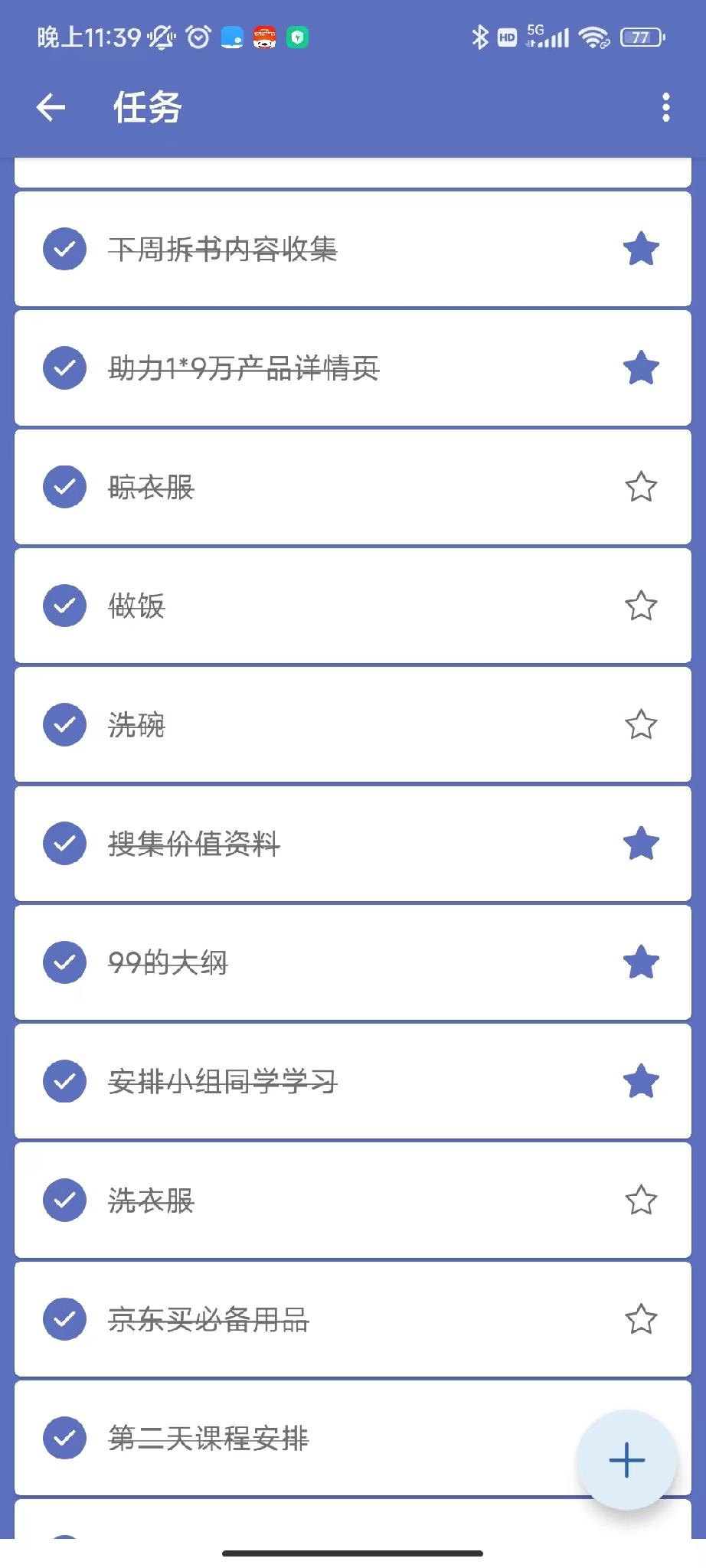Unstar 安排小组同学学习
706x1568 pixels.
point(641,1081)
